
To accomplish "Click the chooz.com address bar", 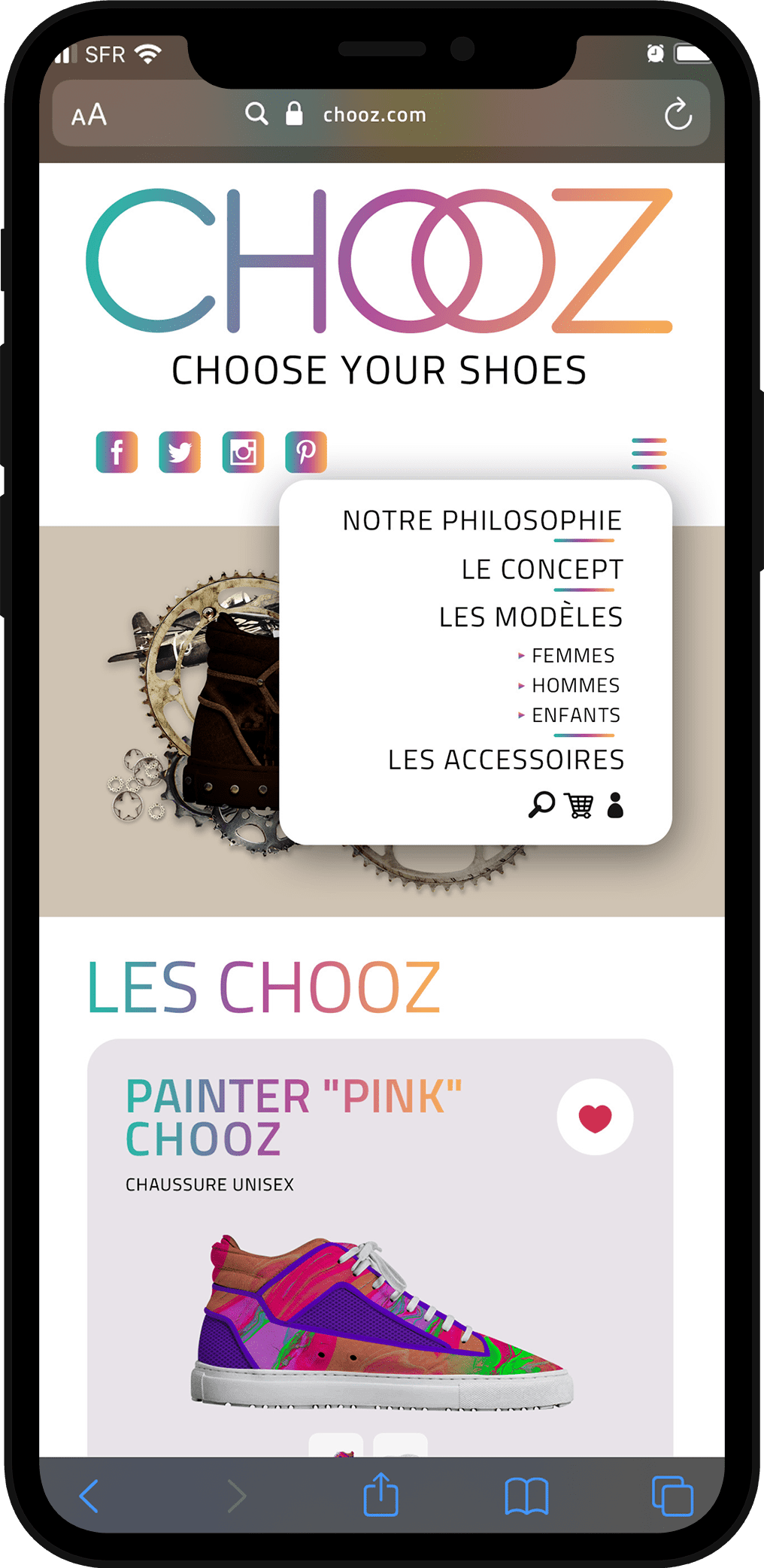I will click(x=374, y=114).
